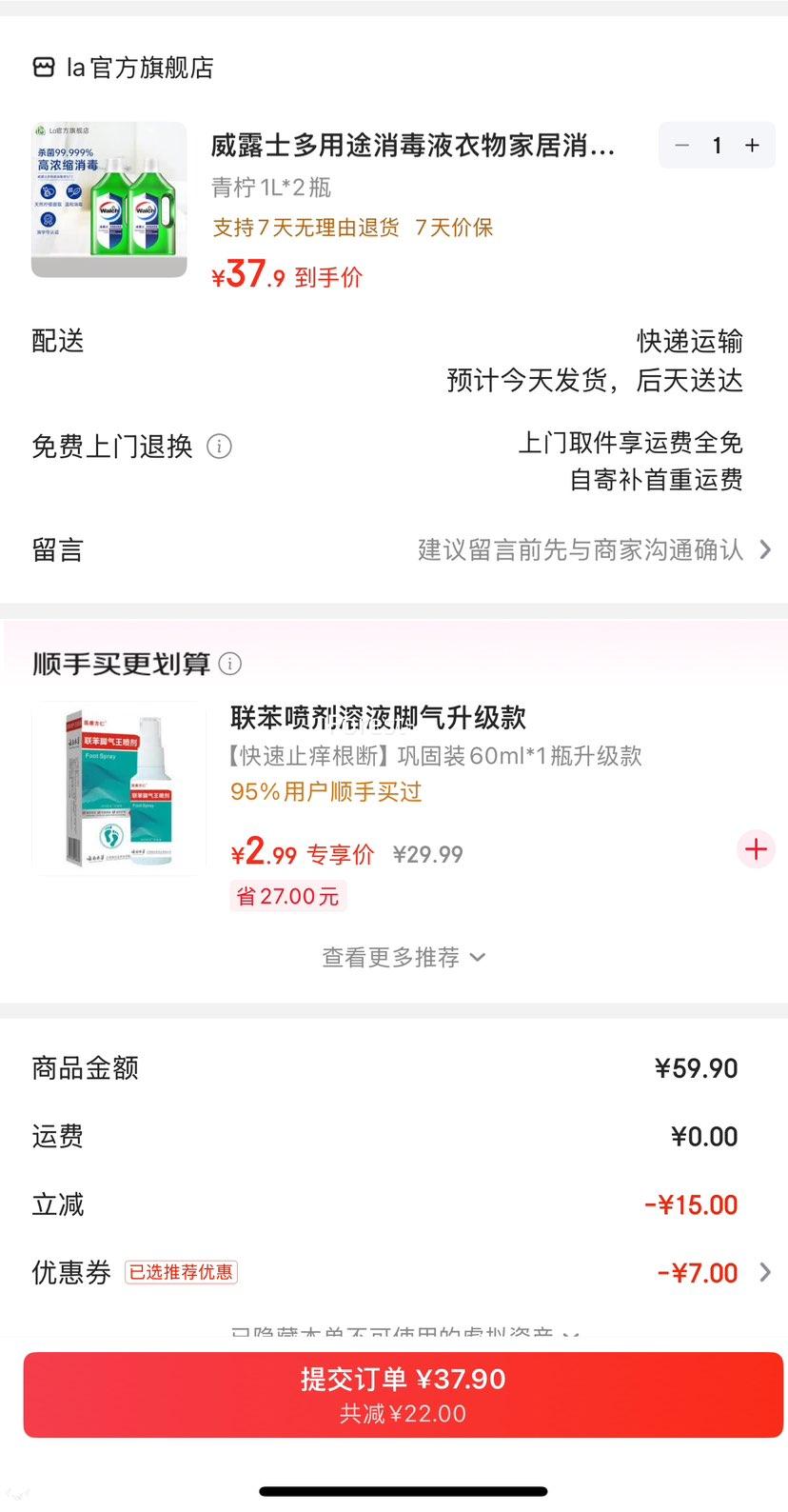Viewport: 788px width, 1512px height.
Task: Tap the store icon beside la官方旗舰店
Action: pos(46,67)
